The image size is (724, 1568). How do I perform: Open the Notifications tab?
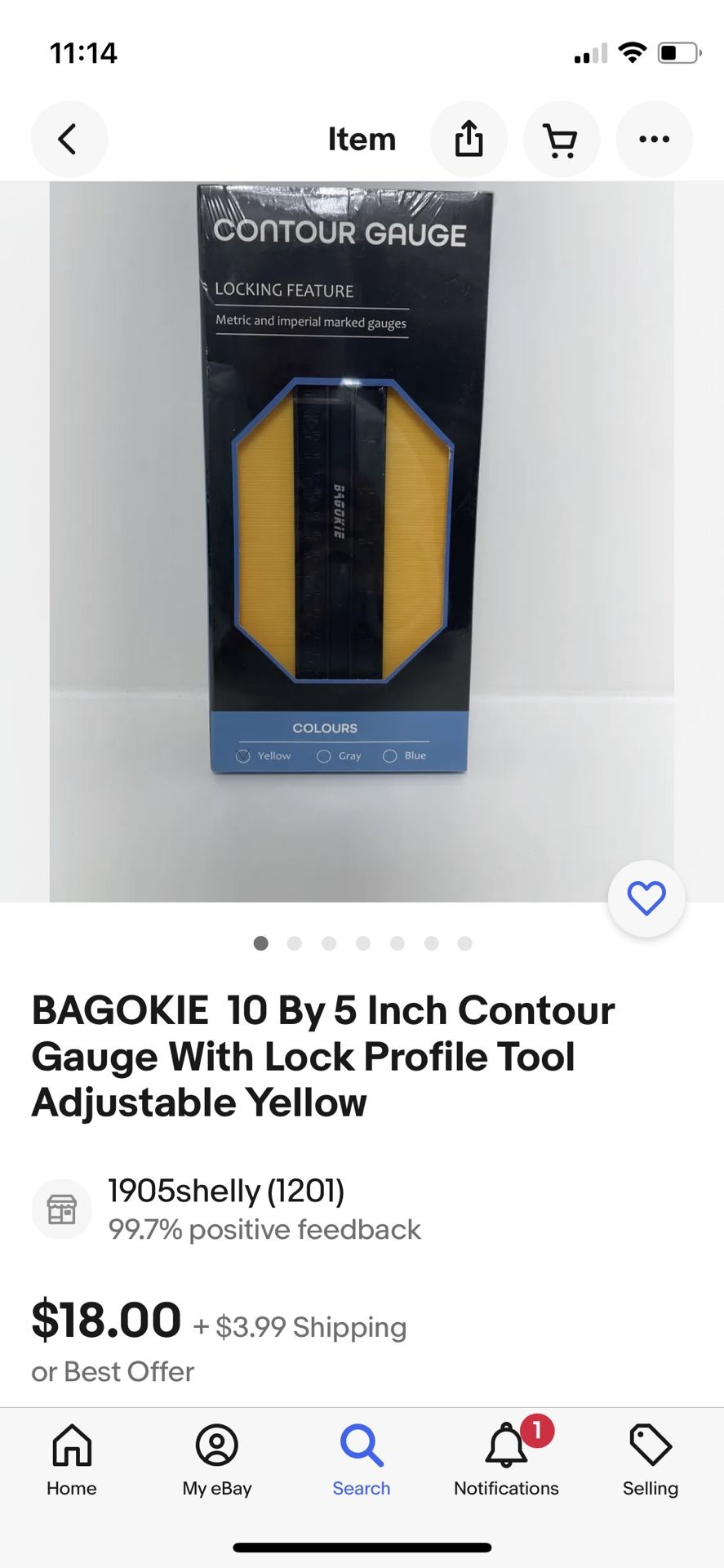click(506, 1460)
